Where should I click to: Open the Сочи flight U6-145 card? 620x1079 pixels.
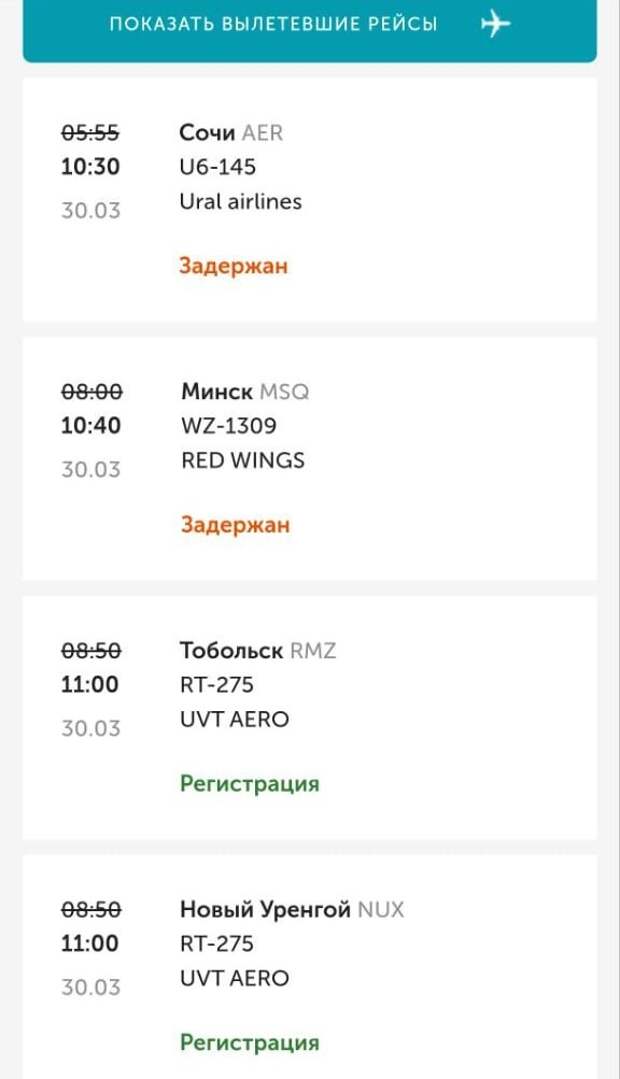coord(309,199)
